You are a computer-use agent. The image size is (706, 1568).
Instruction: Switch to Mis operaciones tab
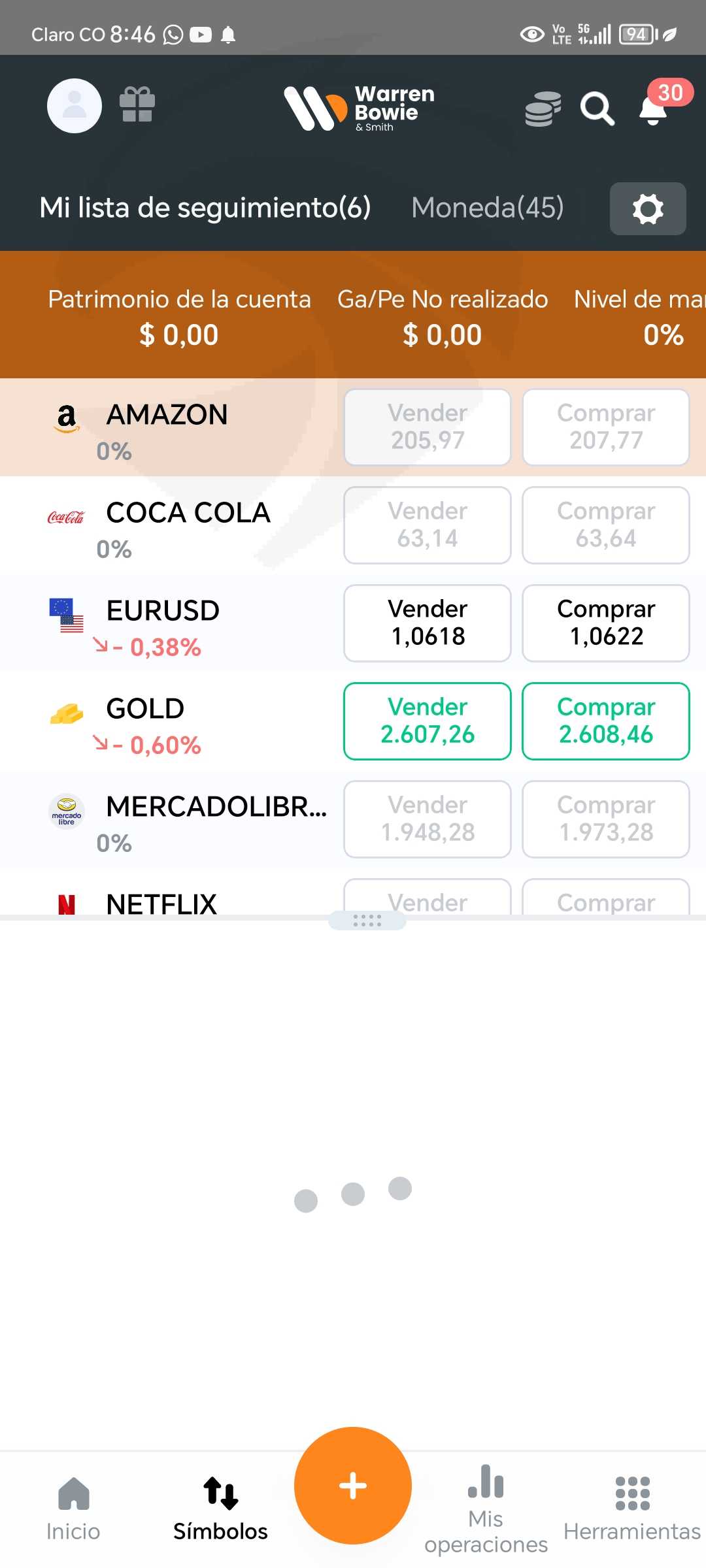pyautogui.click(x=486, y=1509)
